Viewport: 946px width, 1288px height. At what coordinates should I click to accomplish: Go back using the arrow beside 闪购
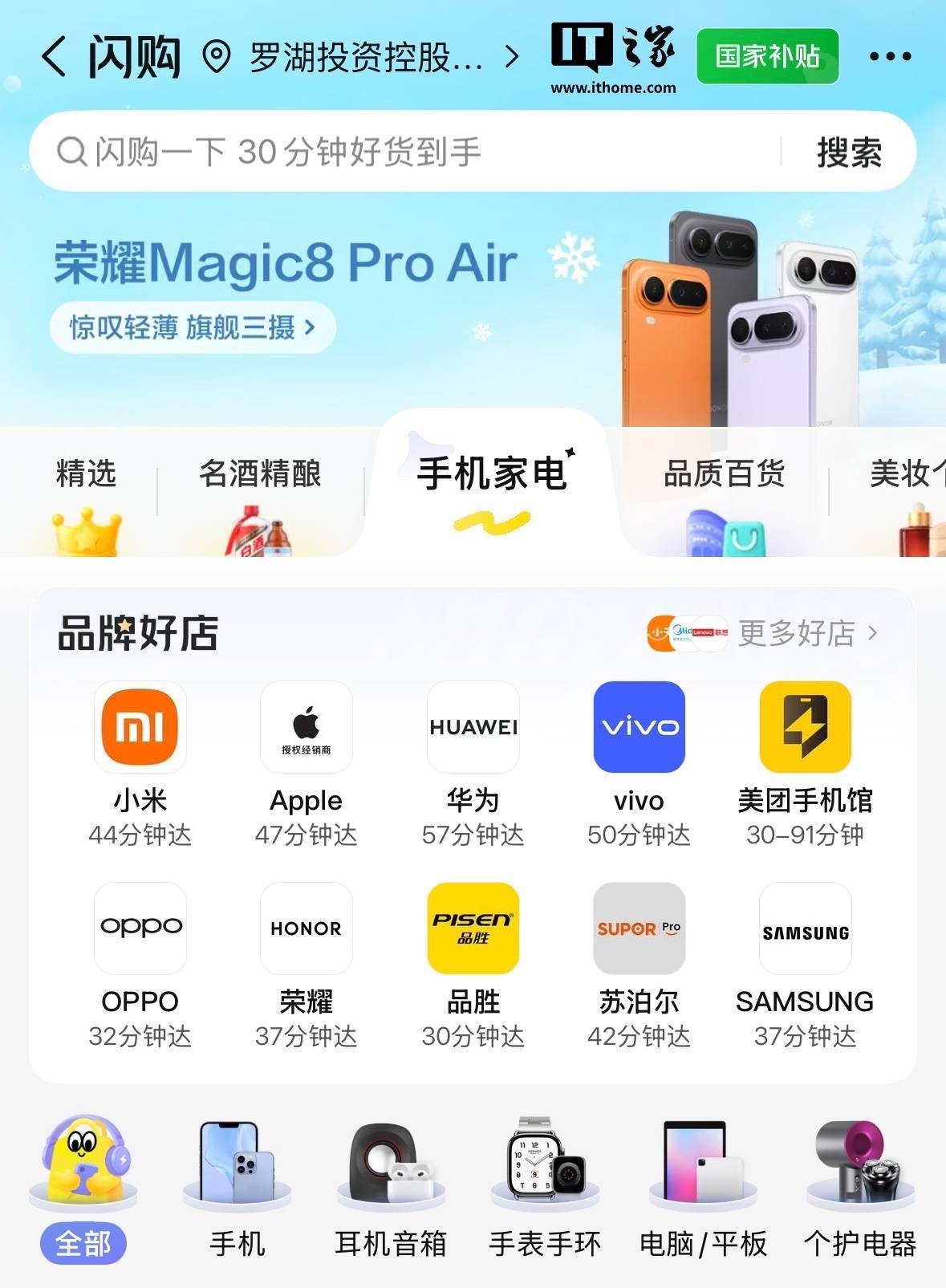click(54, 57)
